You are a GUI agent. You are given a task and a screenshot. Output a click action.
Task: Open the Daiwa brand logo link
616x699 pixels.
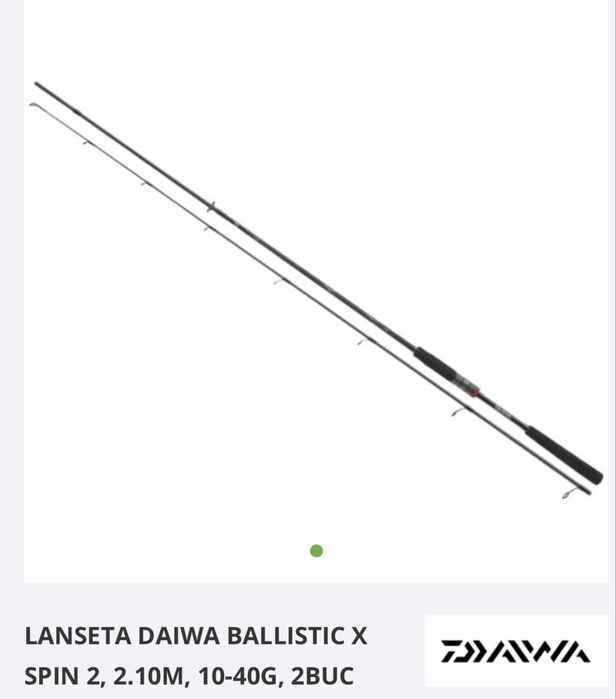515,652
